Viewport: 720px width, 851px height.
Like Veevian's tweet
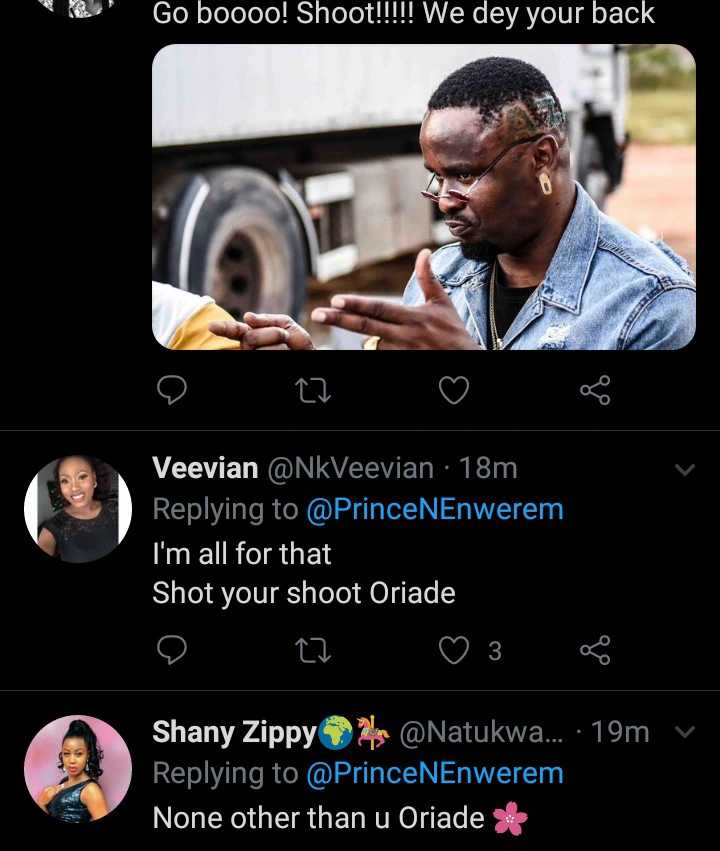tap(455, 651)
